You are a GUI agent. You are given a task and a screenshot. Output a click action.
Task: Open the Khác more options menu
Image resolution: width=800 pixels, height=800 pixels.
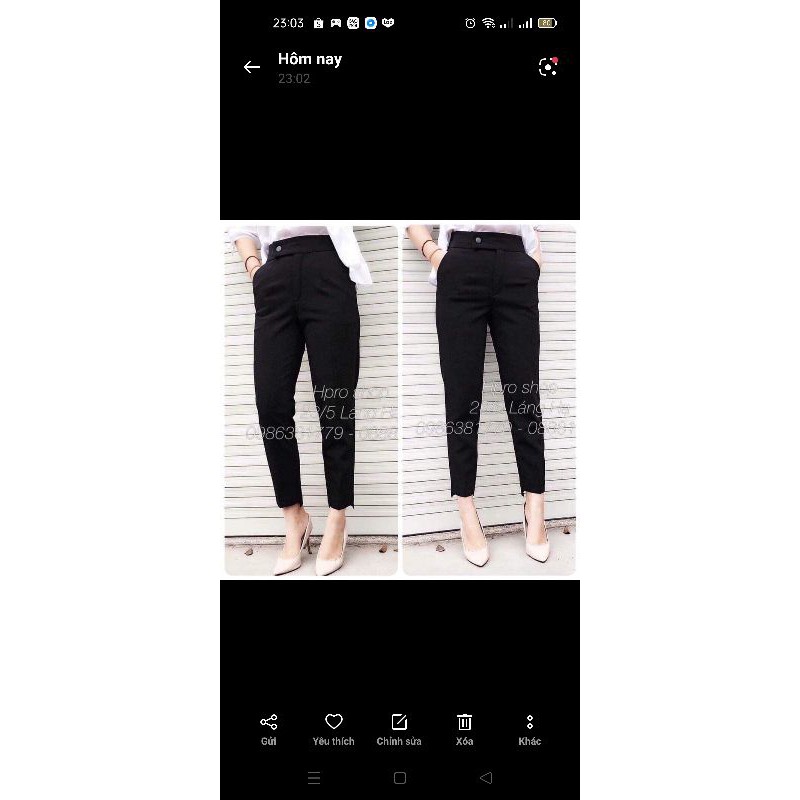point(529,729)
